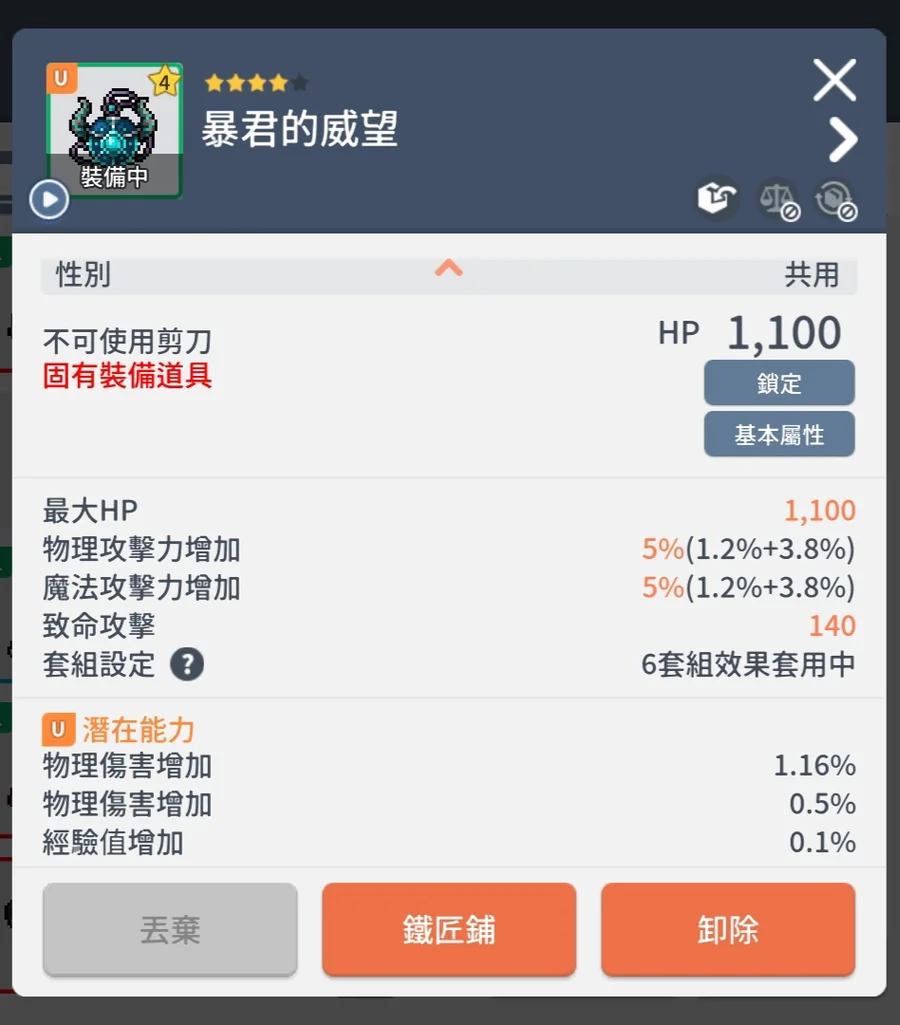Open the 套組設定 help question mark

[187, 664]
